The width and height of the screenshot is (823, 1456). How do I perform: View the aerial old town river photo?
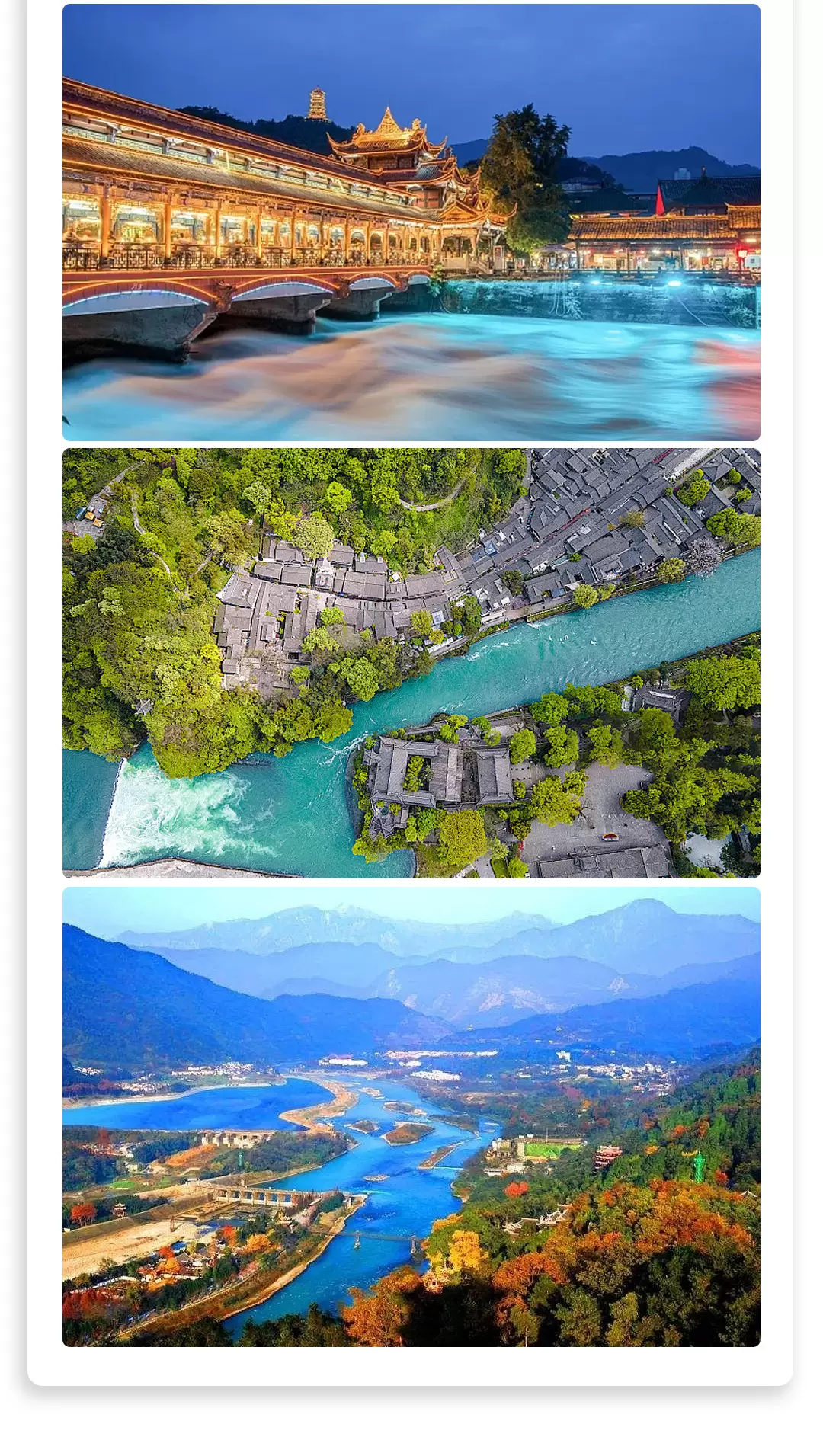coord(411,663)
